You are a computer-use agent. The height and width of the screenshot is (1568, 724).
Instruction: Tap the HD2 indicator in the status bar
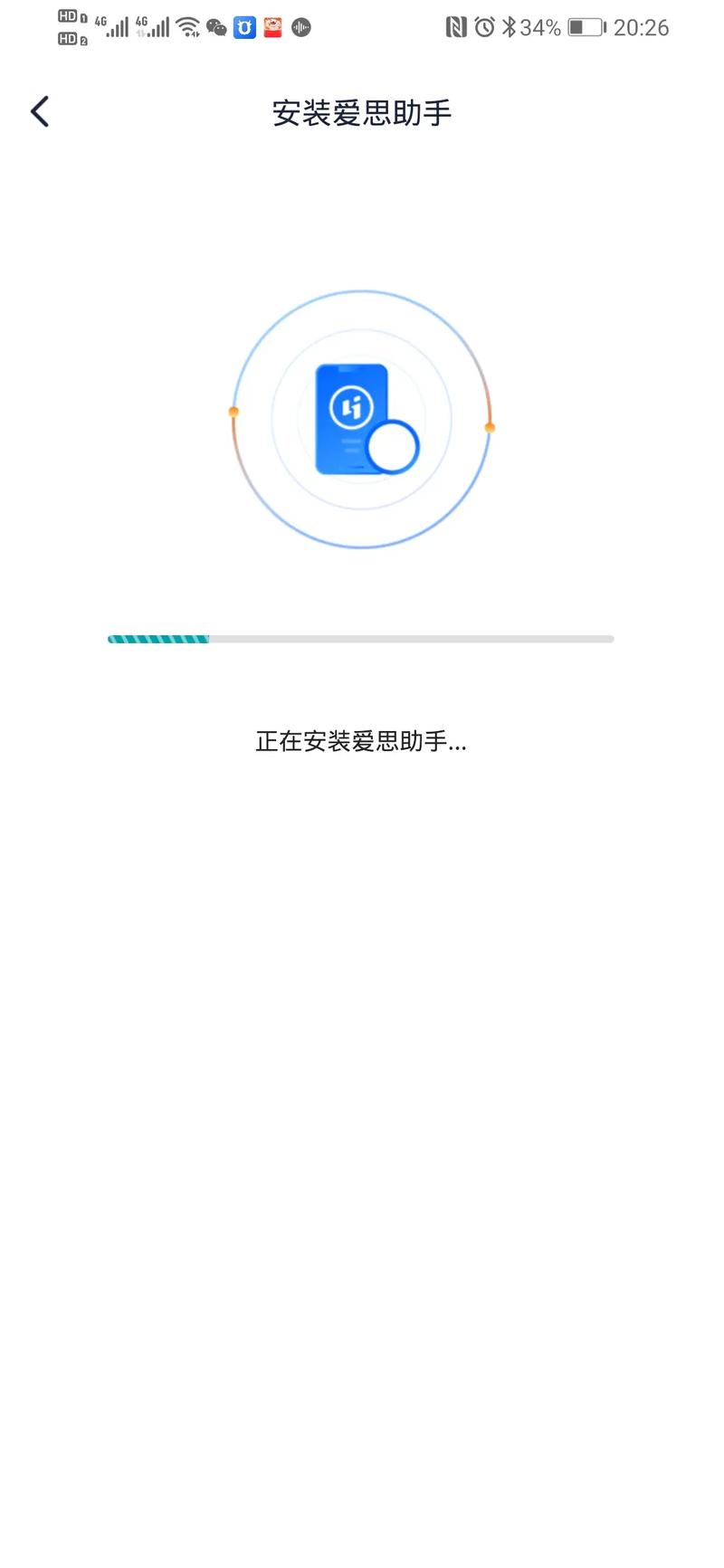69,39
